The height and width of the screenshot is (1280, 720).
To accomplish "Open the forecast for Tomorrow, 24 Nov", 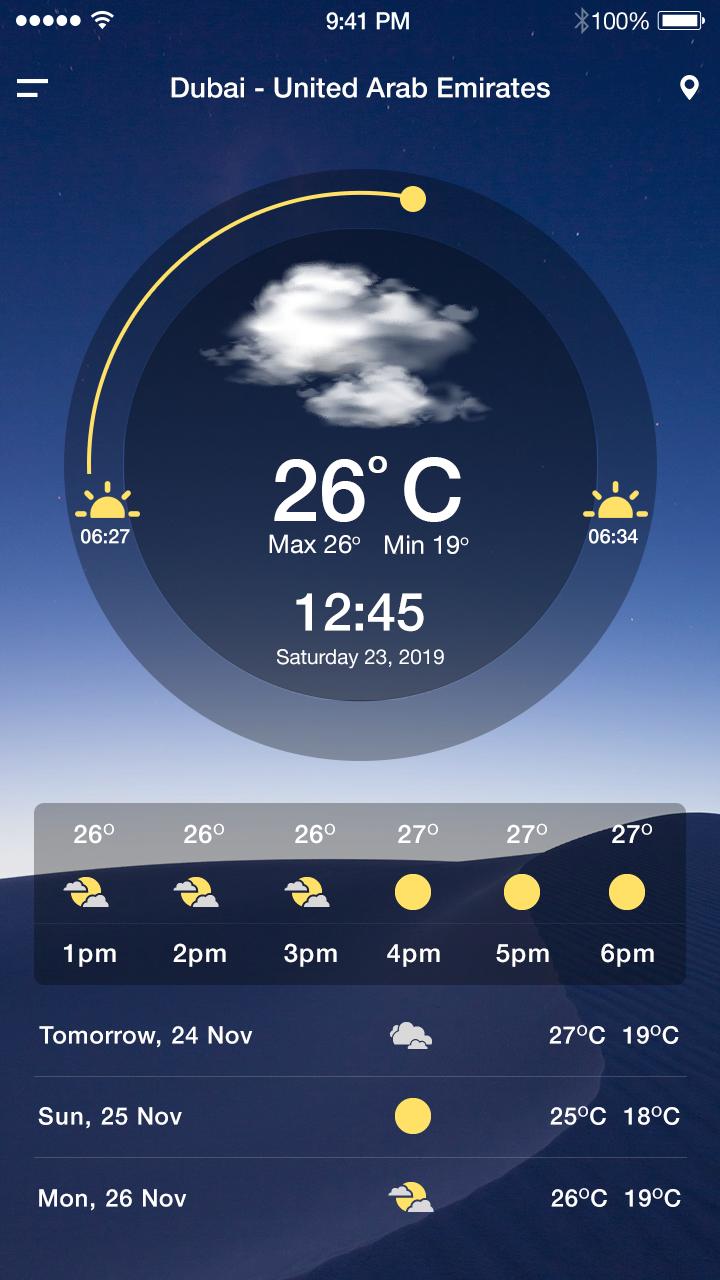I will tap(360, 1035).
